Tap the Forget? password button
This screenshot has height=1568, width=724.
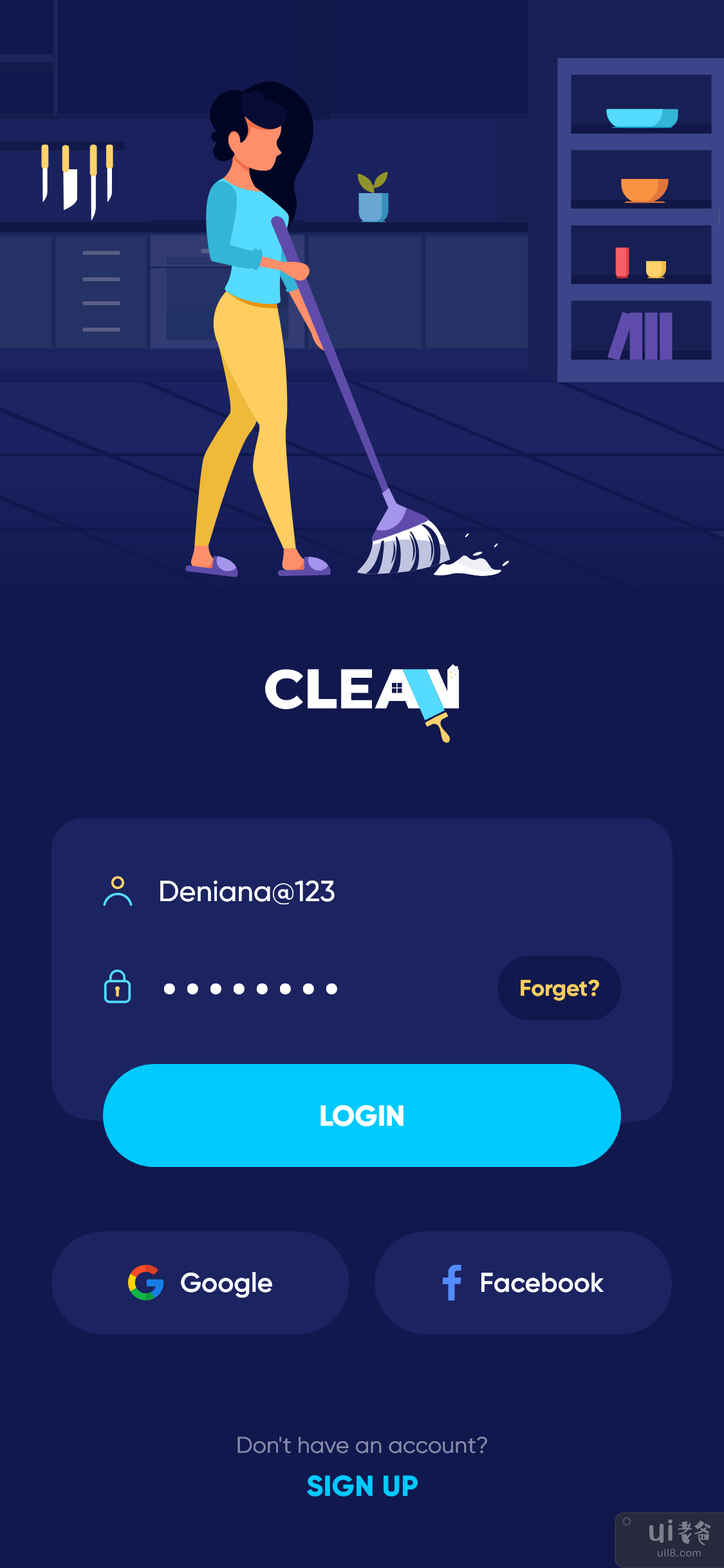tap(559, 988)
